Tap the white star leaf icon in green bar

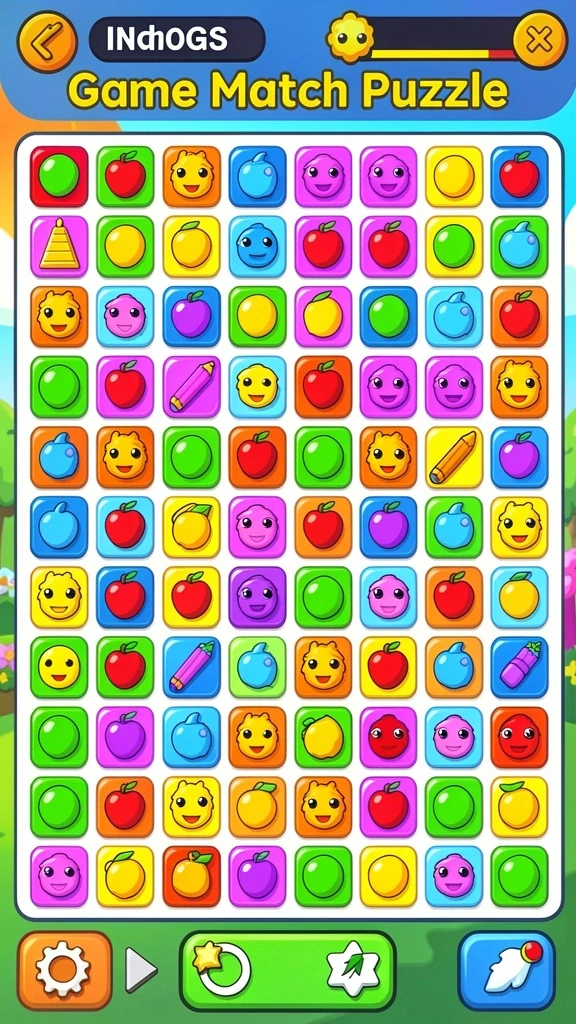coord(353,968)
